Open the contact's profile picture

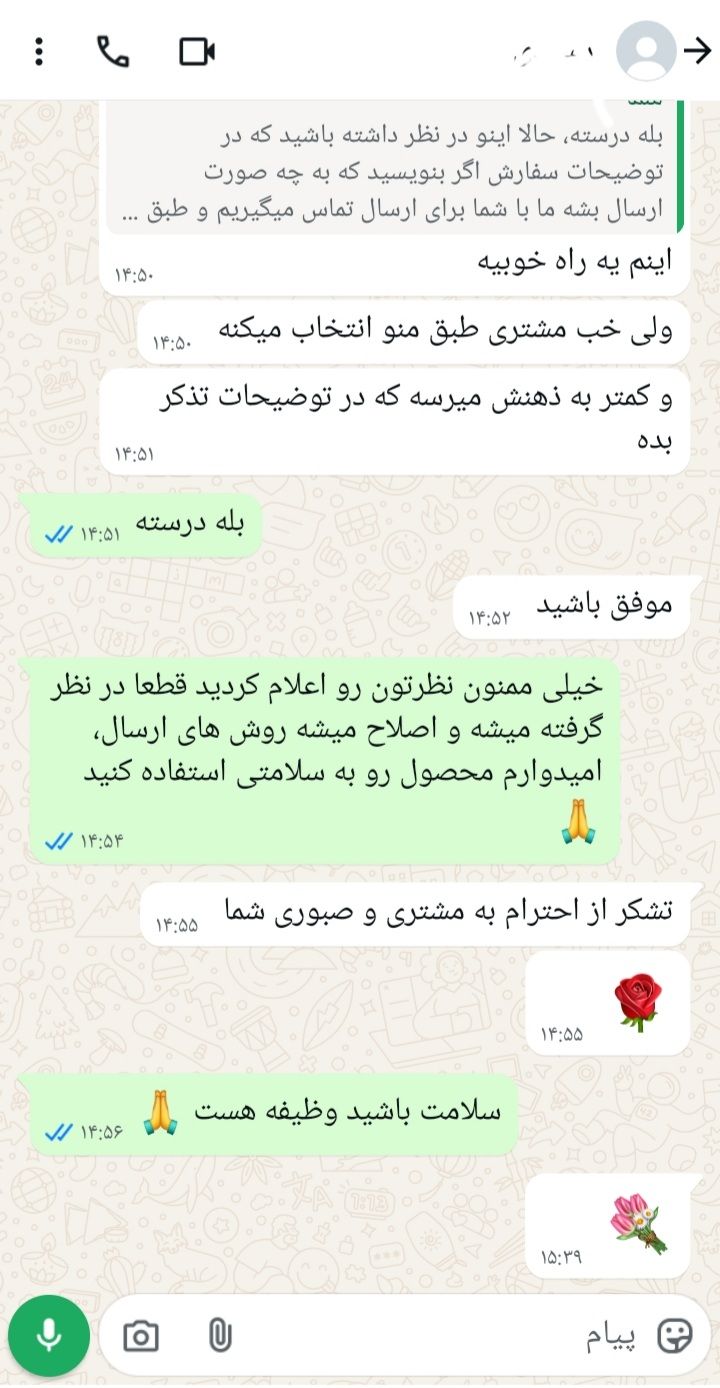click(645, 51)
